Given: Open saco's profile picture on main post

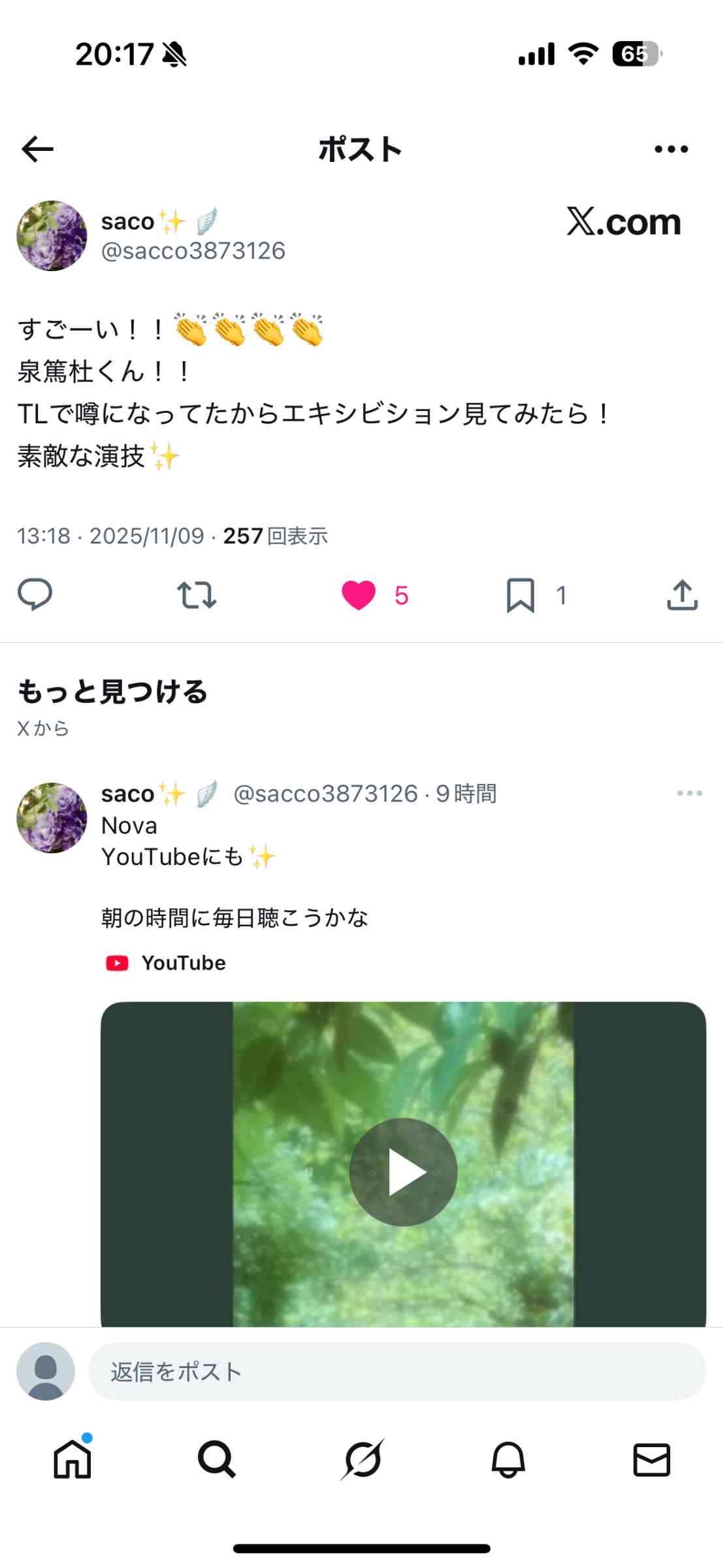Looking at the screenshot, I should [x=52, y=236].
